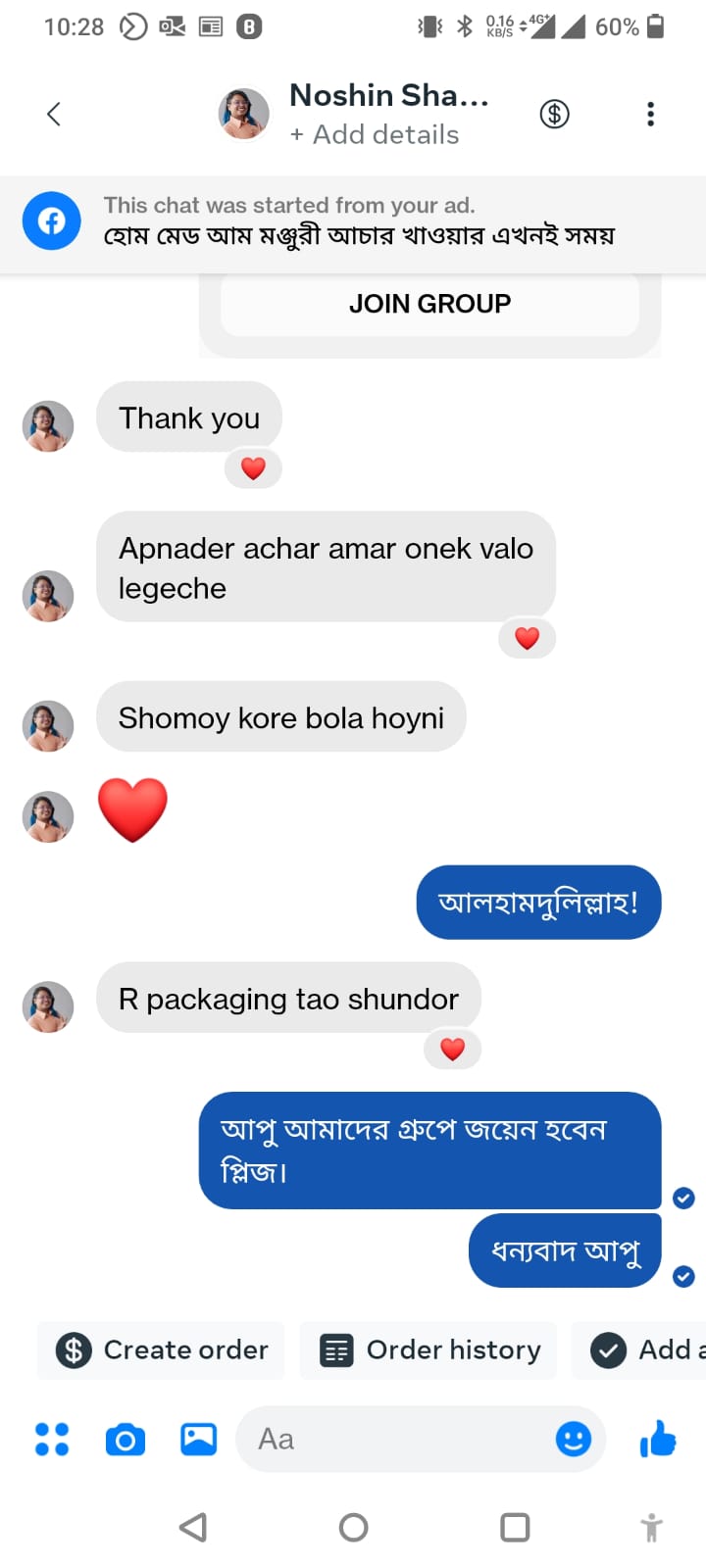Go back from the chat
Viewport: 706px width, 1568px height.
pyautogui.click(x=54, y=114)
